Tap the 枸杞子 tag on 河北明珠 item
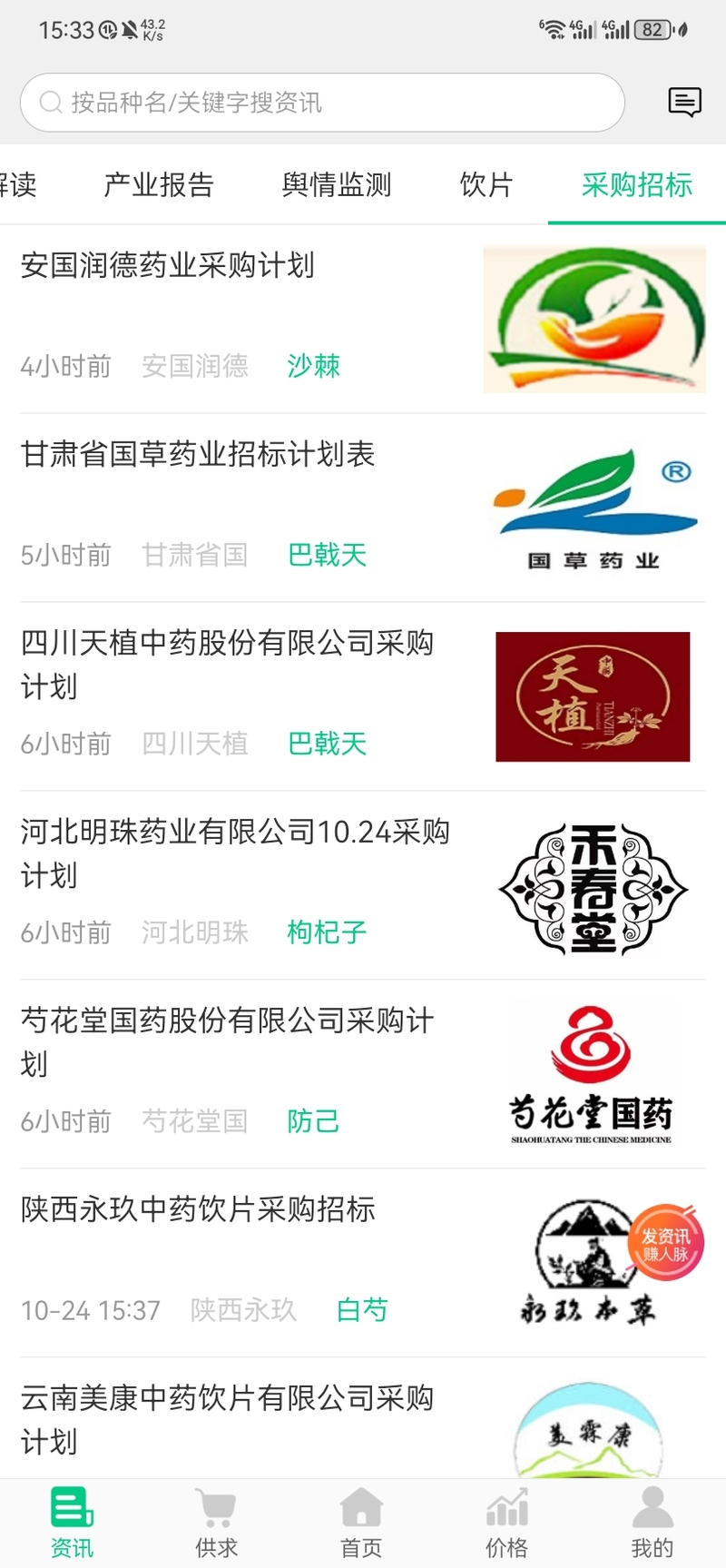Image resolution: width=726 pixels, height=1568 pixels. pos(327,932)
